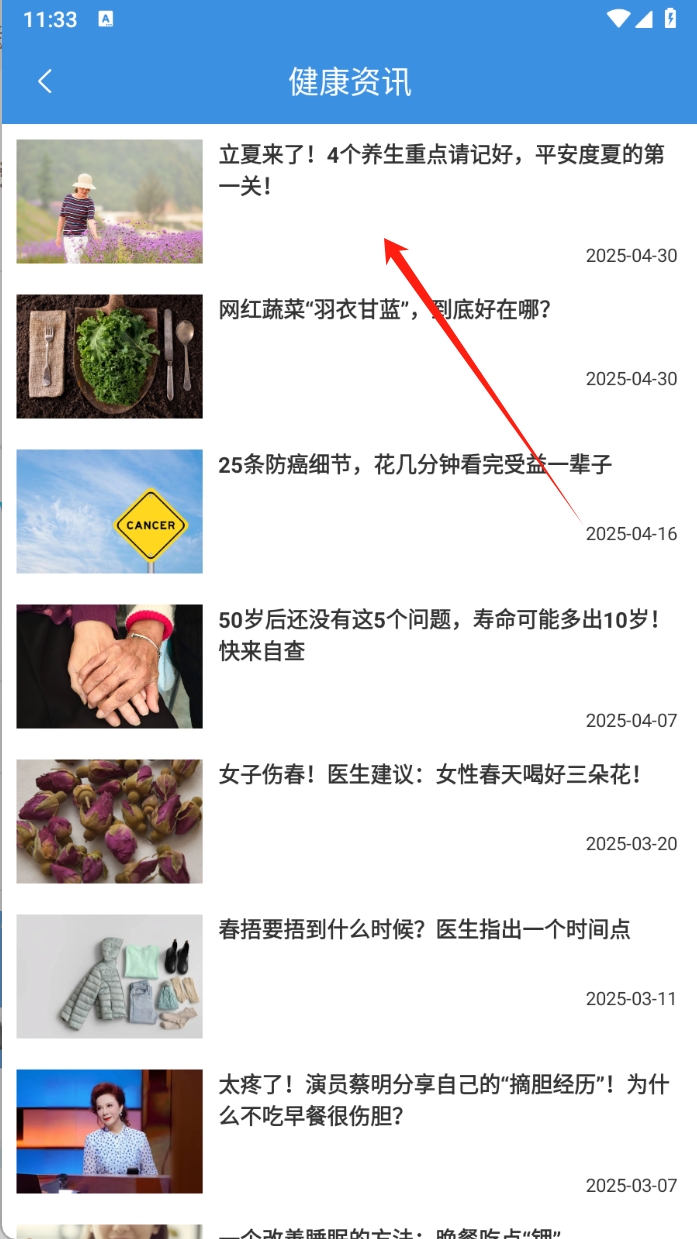View the article 50岁后还没有这5个问题
Image resolution: width=697 pixels, height=1239 pixels.
(440, 635)
